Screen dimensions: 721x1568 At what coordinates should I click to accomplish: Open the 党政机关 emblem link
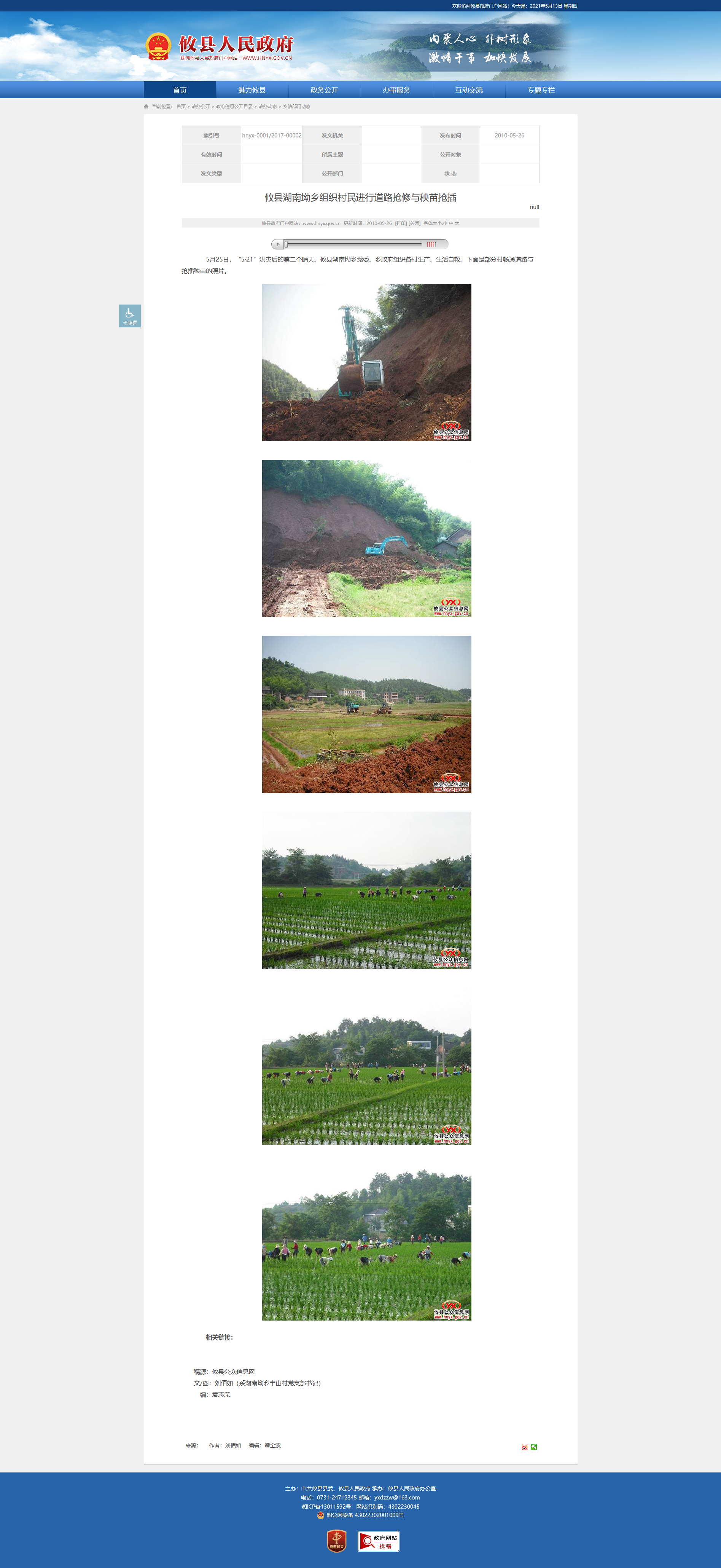[336, 1541]
